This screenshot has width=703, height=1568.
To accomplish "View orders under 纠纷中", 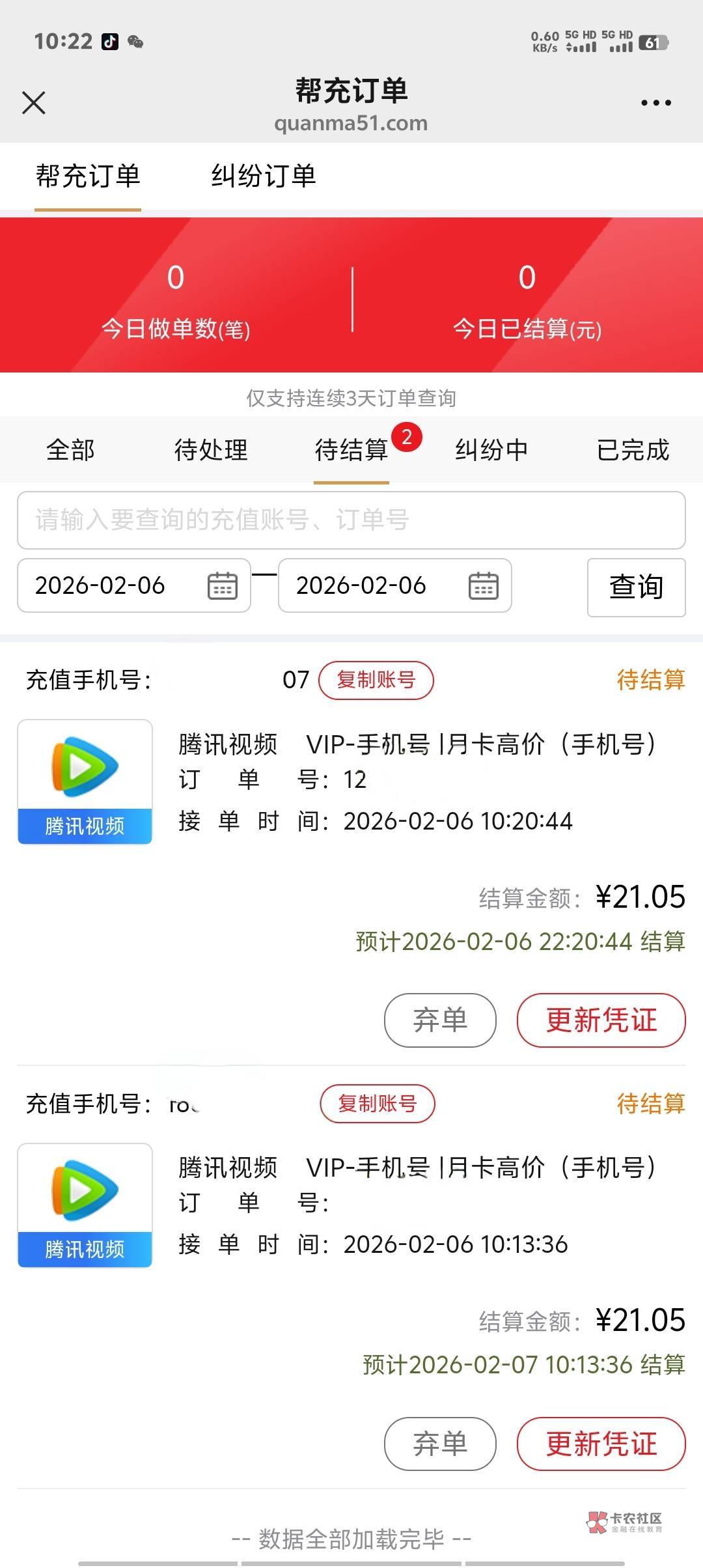I will tap(492, 450).
